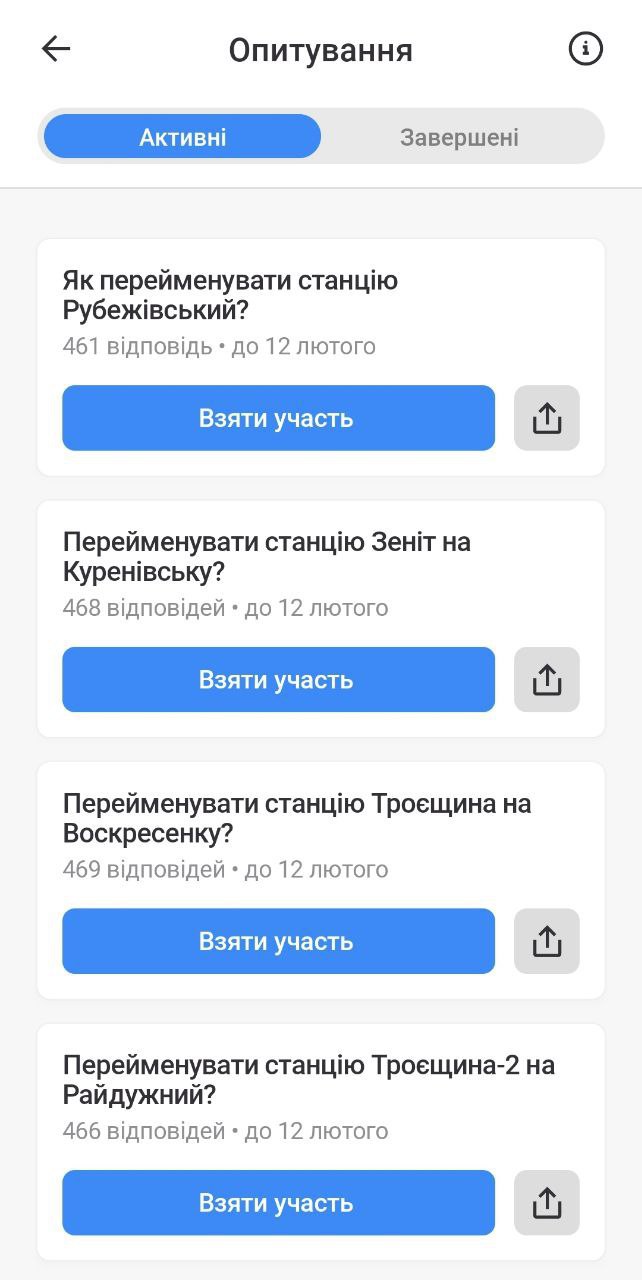The width and height of the screenshot is (642, 1280).
Task: Participate in Троєщина-2 на Райдужний poll
Action: [x=278, y=1203]
